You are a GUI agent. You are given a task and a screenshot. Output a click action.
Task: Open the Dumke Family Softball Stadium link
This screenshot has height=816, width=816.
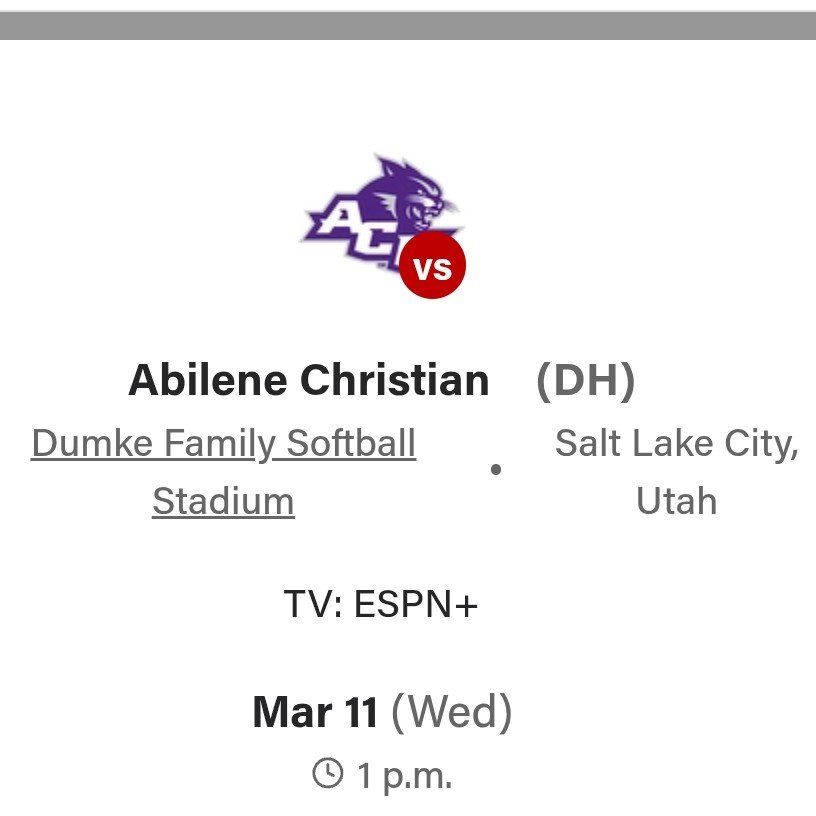point(223,444)
